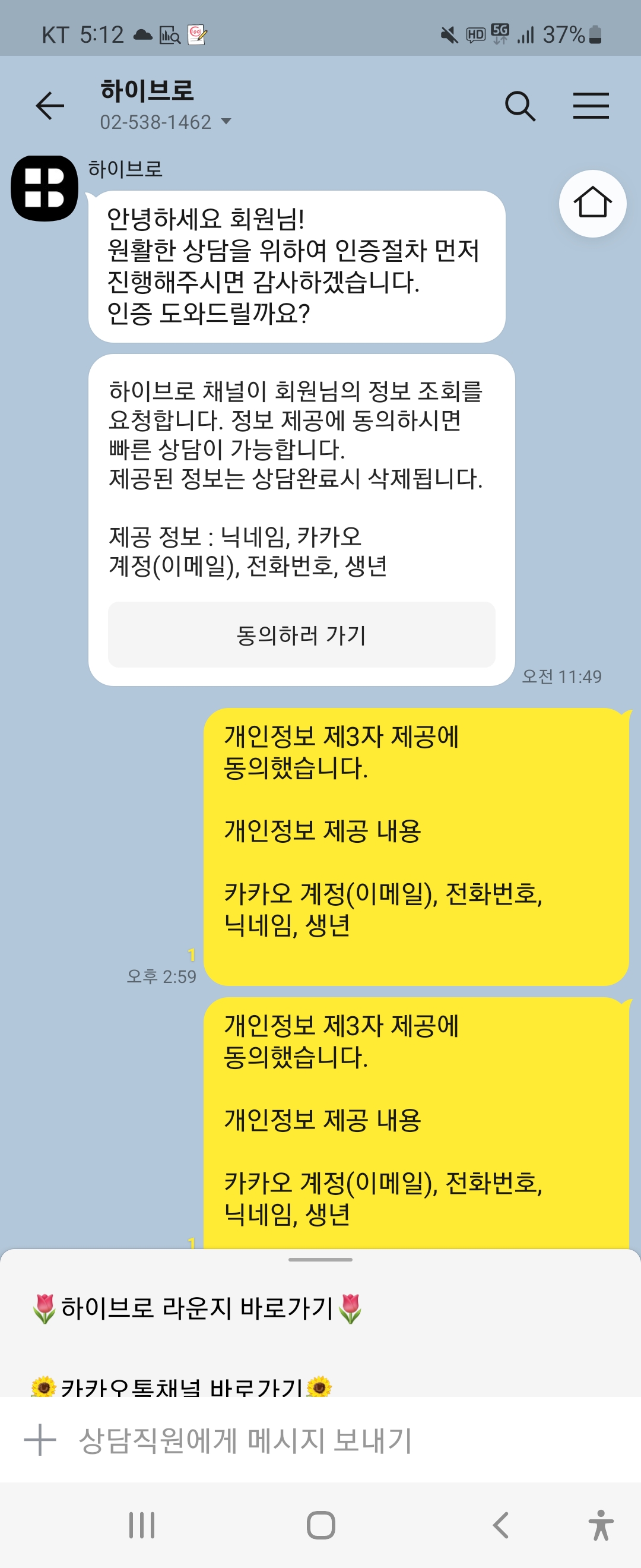The height and width of the screenshot is (1568, 641).
Task: Open the plus attachment menu
Action: (x=40, y=1440)
